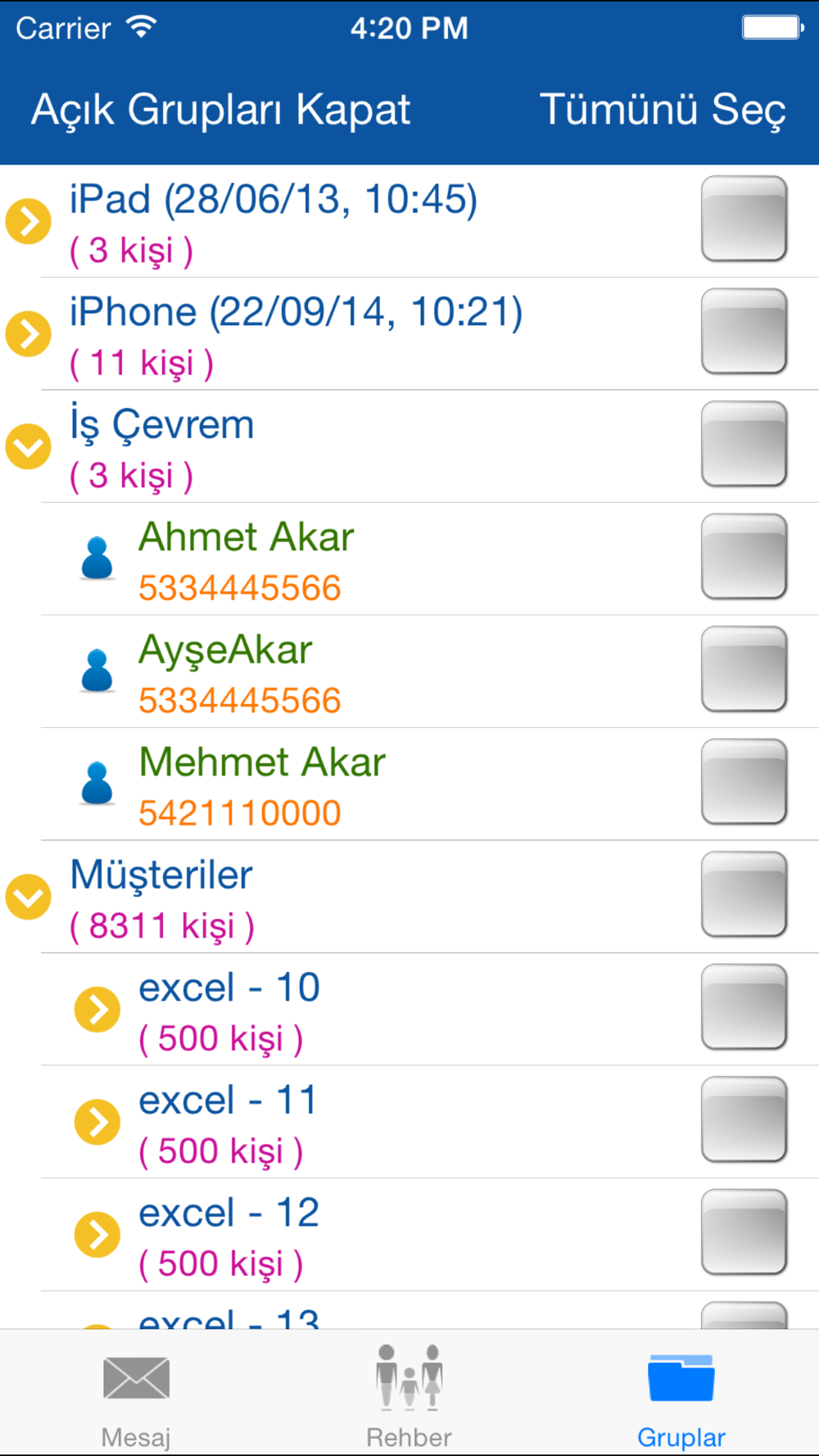Image resolution: width=819 pixels, height=1456 pixels.
Task: Tick the İş Çevrem checkbox
Action: pos(744,445)
